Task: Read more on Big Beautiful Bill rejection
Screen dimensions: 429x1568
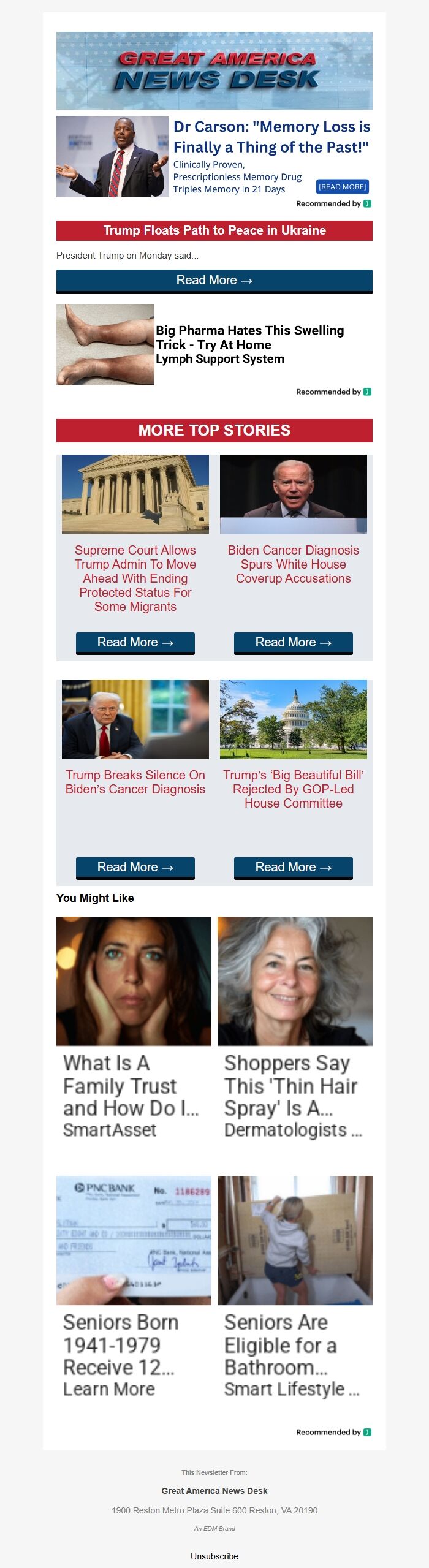Action: coord(293,867)
